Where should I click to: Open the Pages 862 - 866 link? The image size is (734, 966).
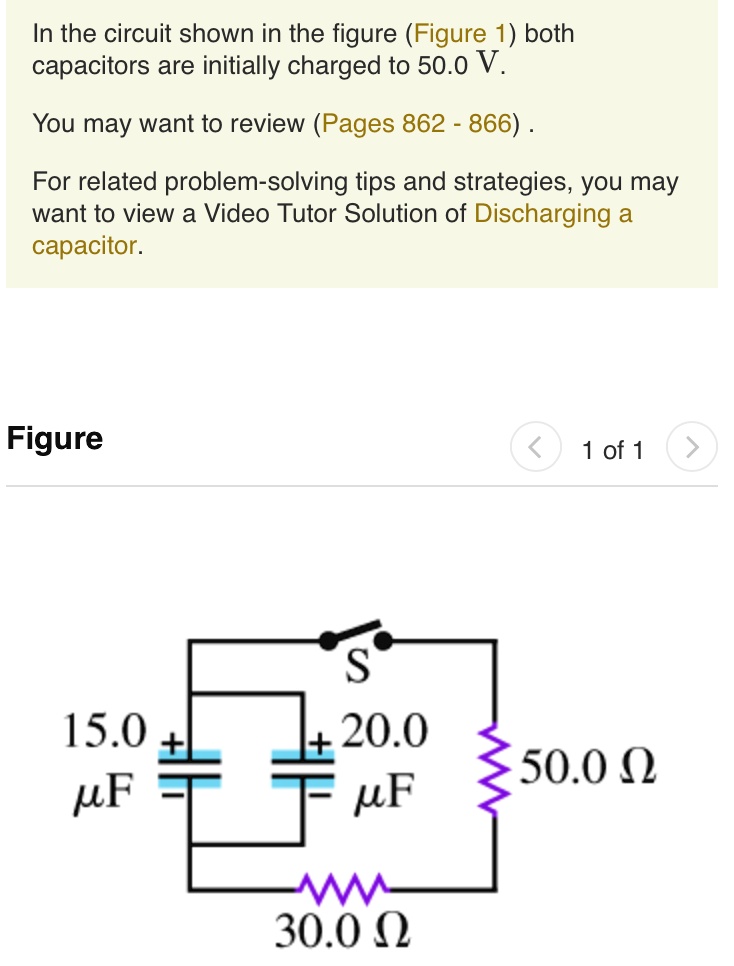pos(417,124)
